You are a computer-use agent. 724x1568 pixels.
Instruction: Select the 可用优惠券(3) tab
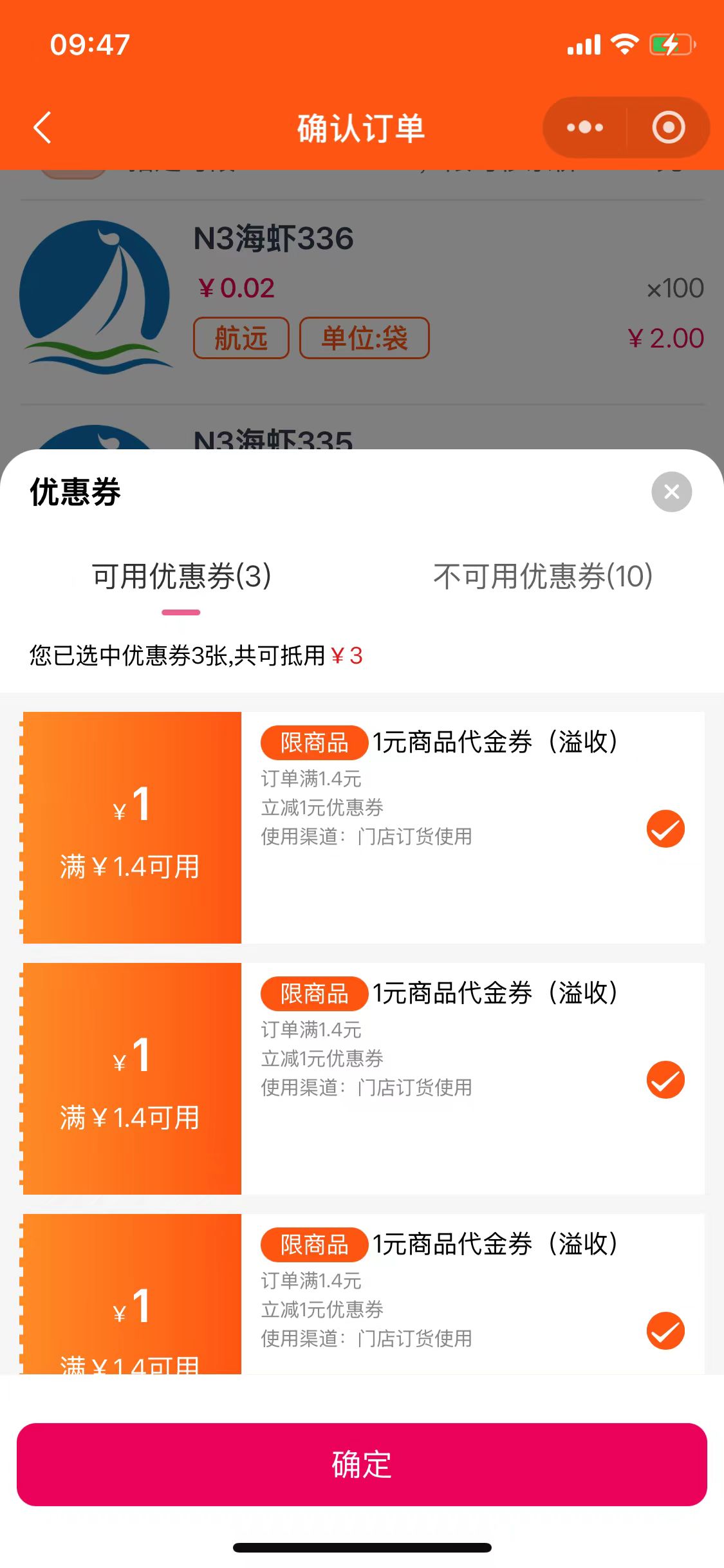coord(181,576)
